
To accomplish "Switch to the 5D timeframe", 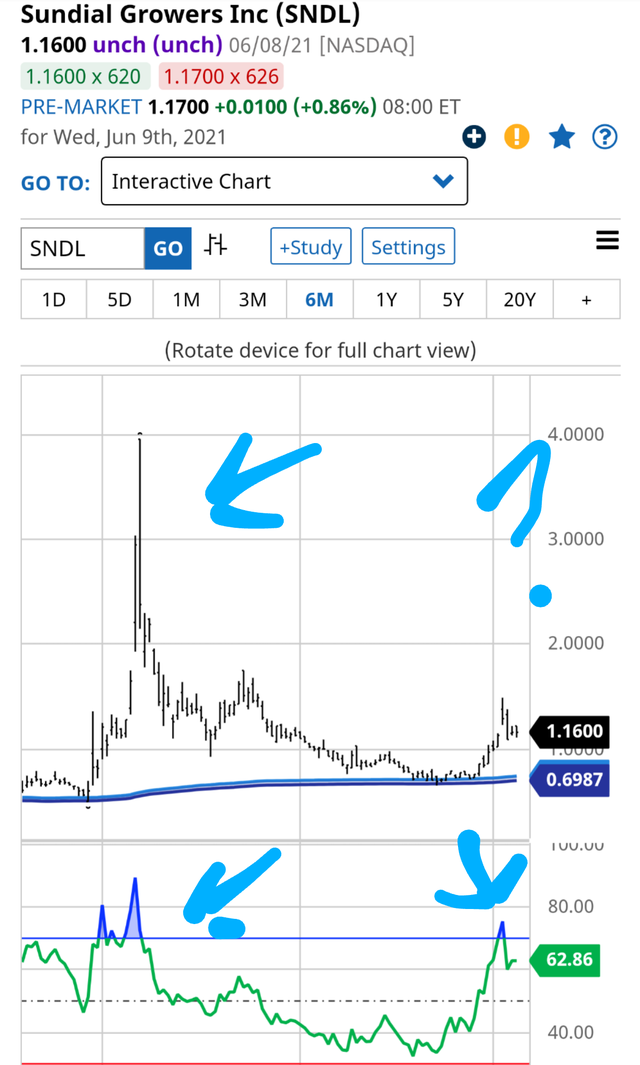I will click(119, 299).
